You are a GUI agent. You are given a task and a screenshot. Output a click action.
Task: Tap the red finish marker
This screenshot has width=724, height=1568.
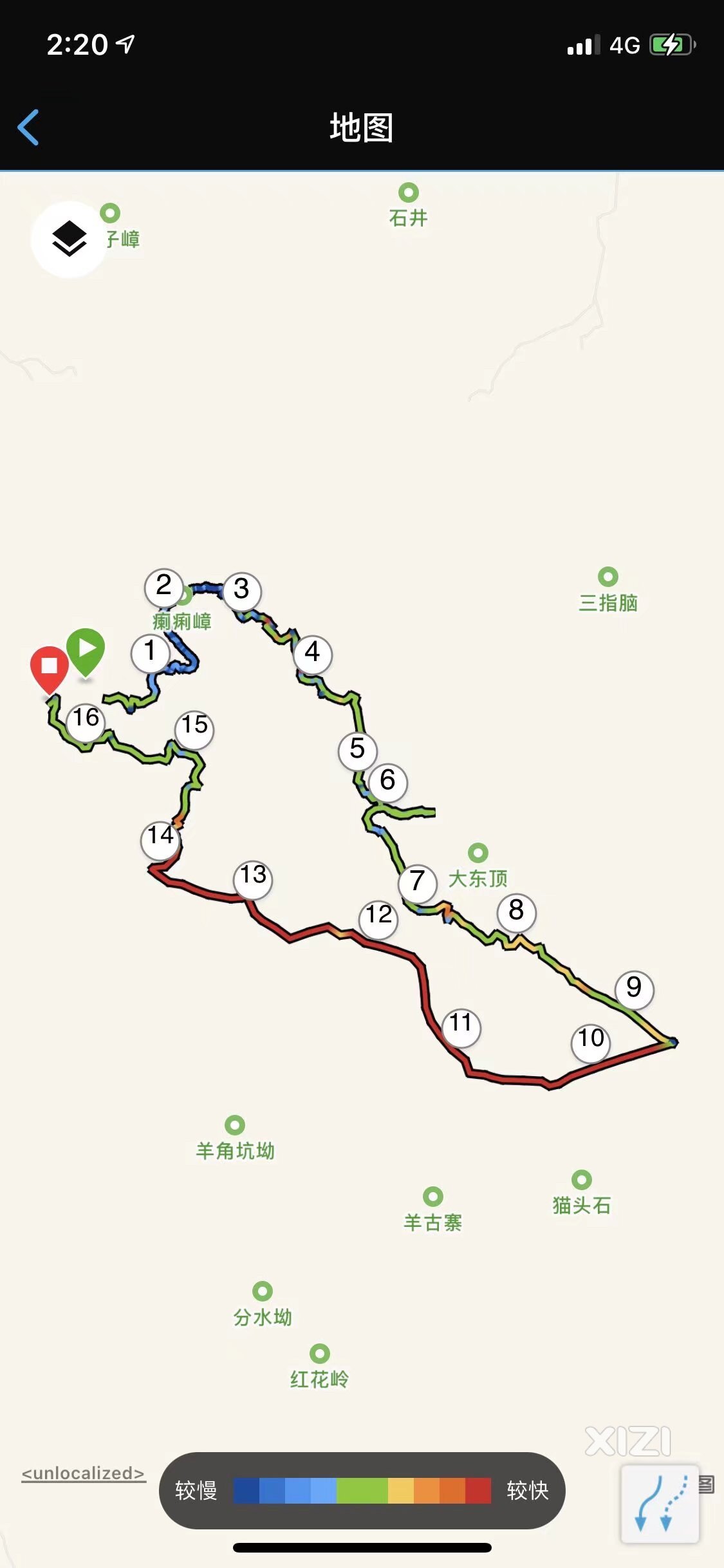[50, 668]
